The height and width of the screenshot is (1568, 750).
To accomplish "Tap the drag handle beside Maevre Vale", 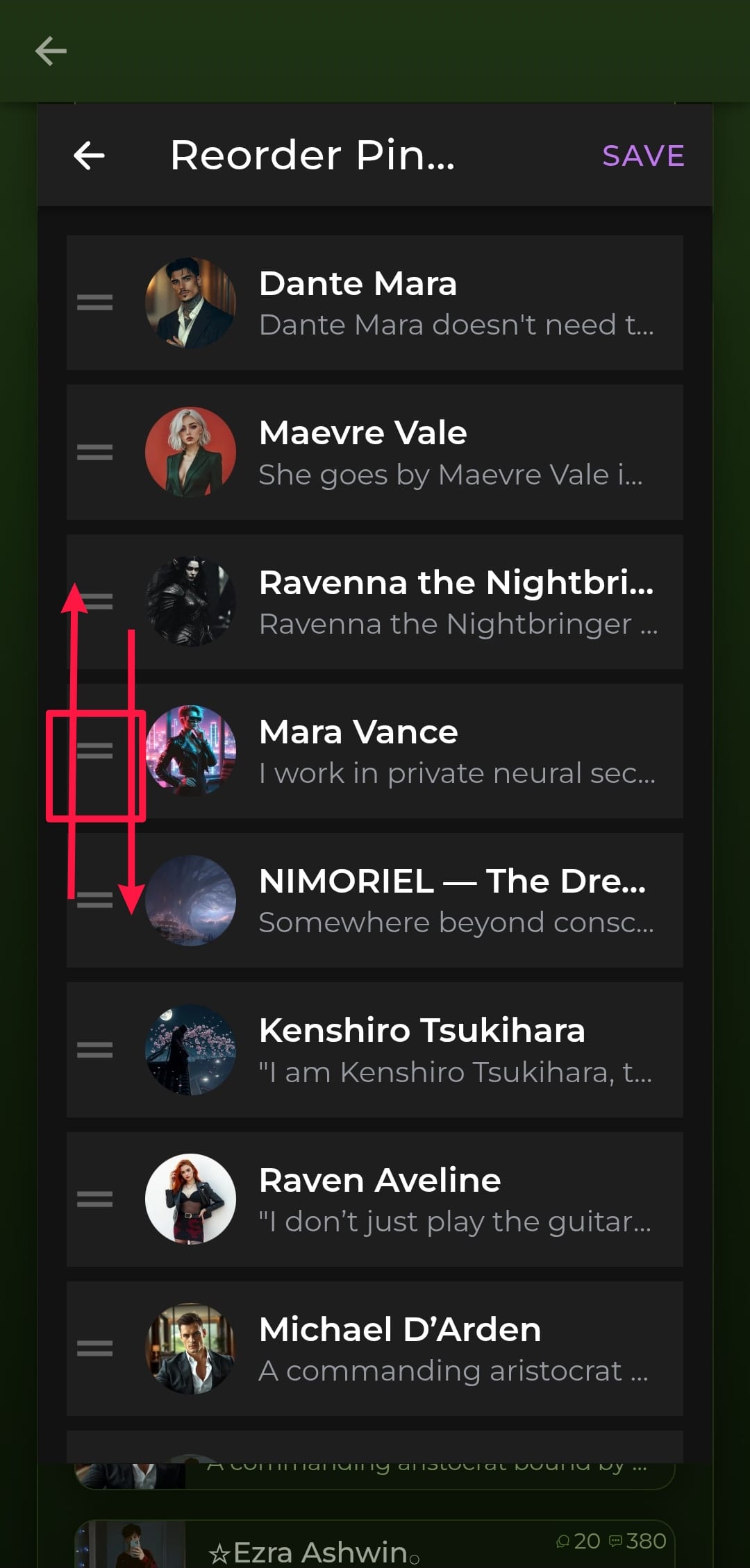I will tap(95, 452).
